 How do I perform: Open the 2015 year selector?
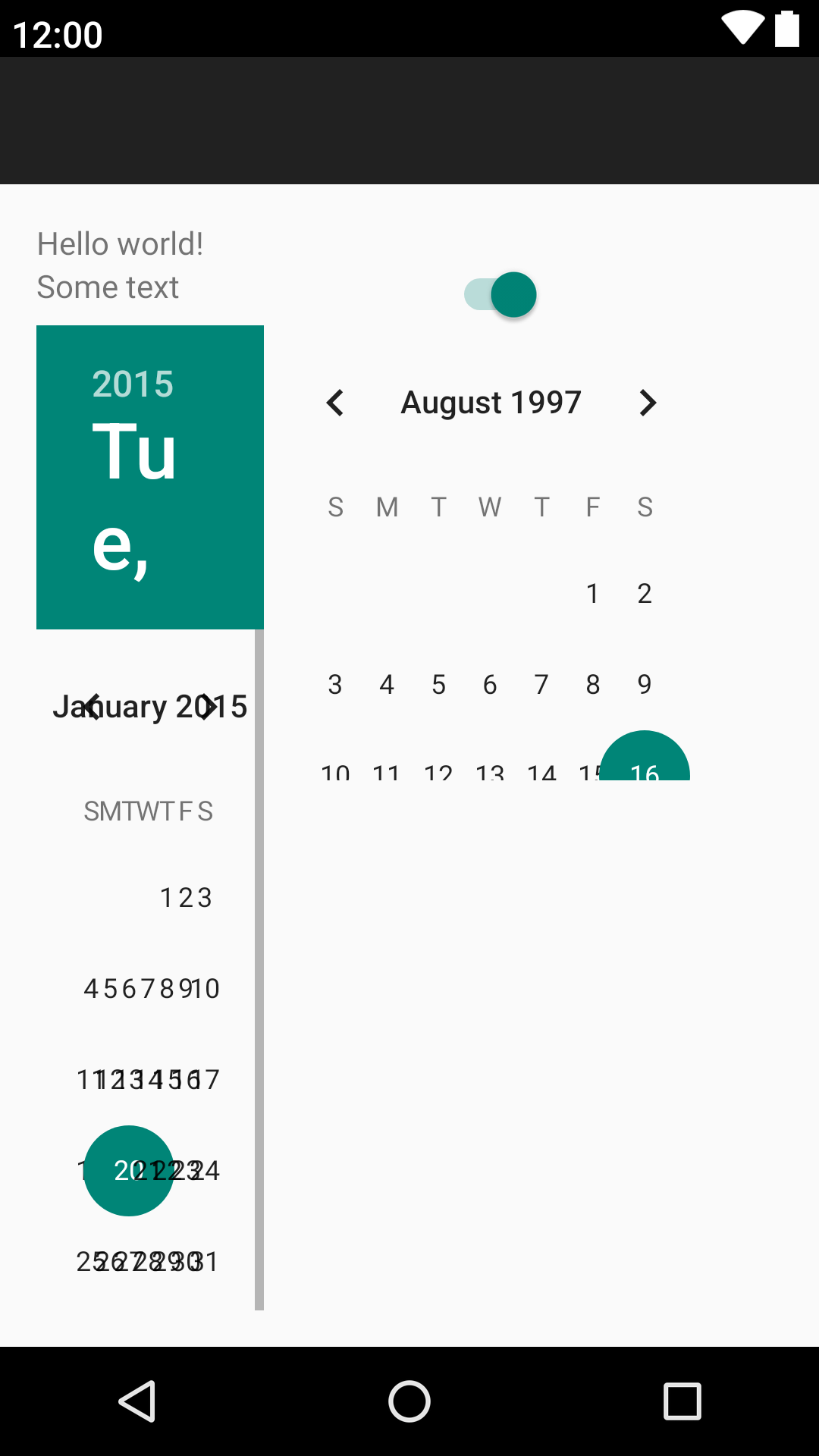[x=133, y=384]
